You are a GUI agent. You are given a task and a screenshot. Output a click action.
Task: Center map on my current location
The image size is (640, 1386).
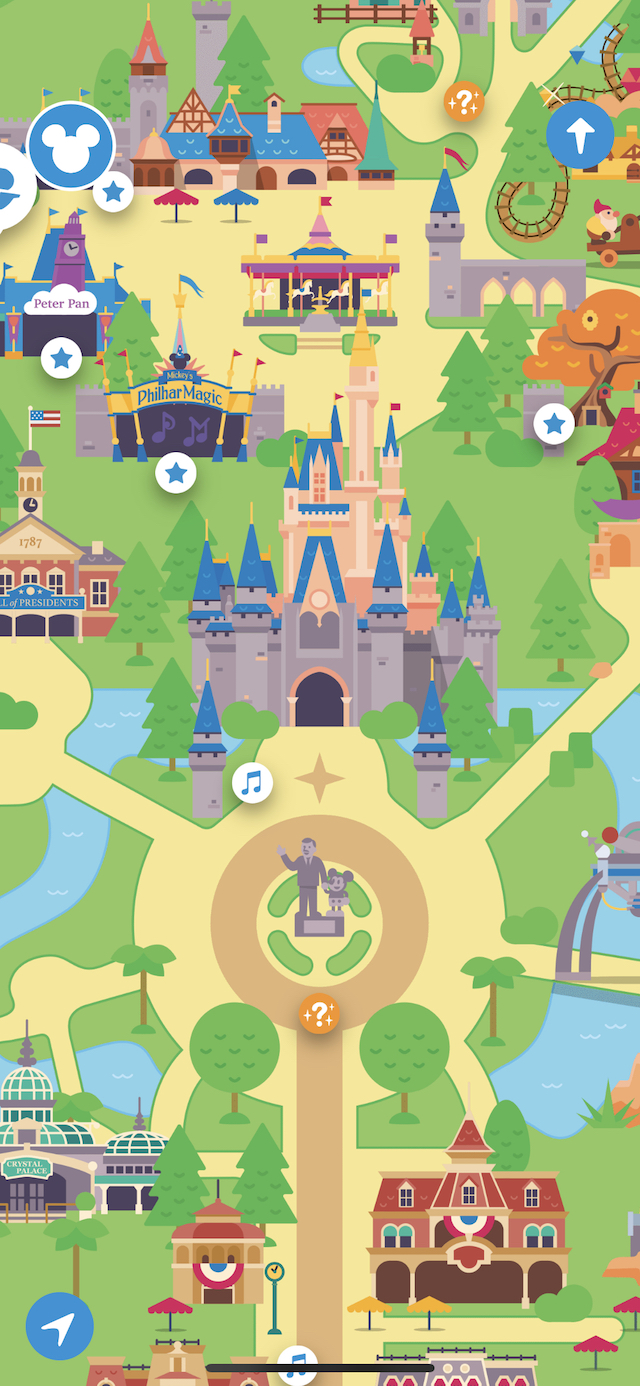point(60,1326)
